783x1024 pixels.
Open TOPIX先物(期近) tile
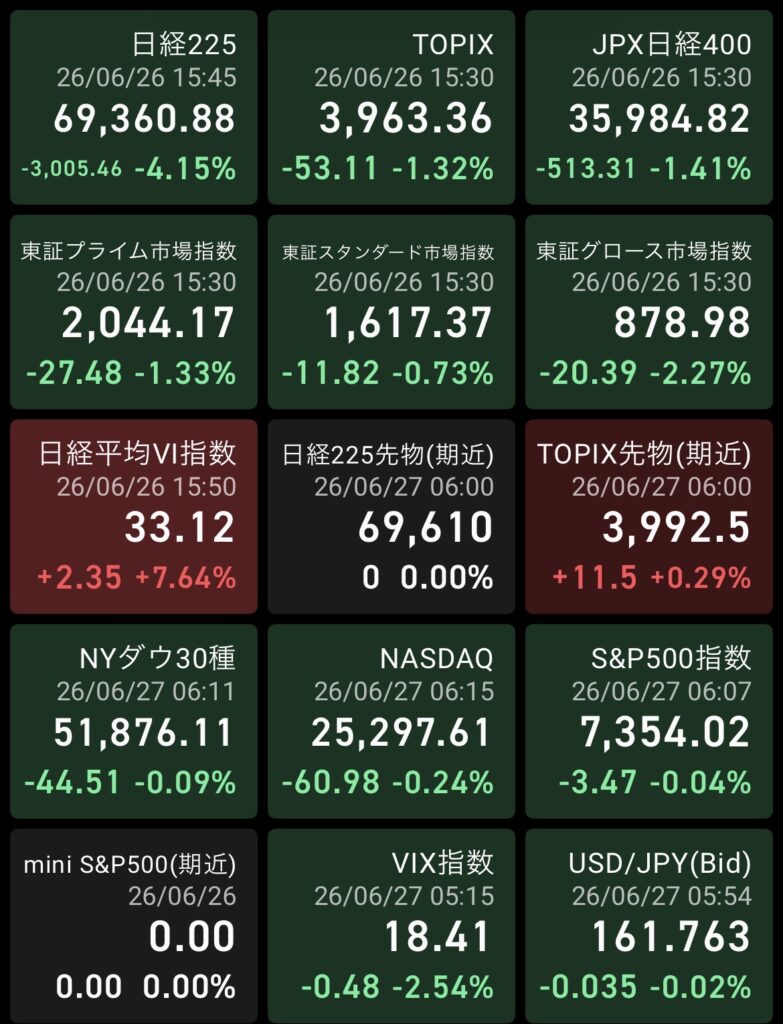click(x=649, y=517)
